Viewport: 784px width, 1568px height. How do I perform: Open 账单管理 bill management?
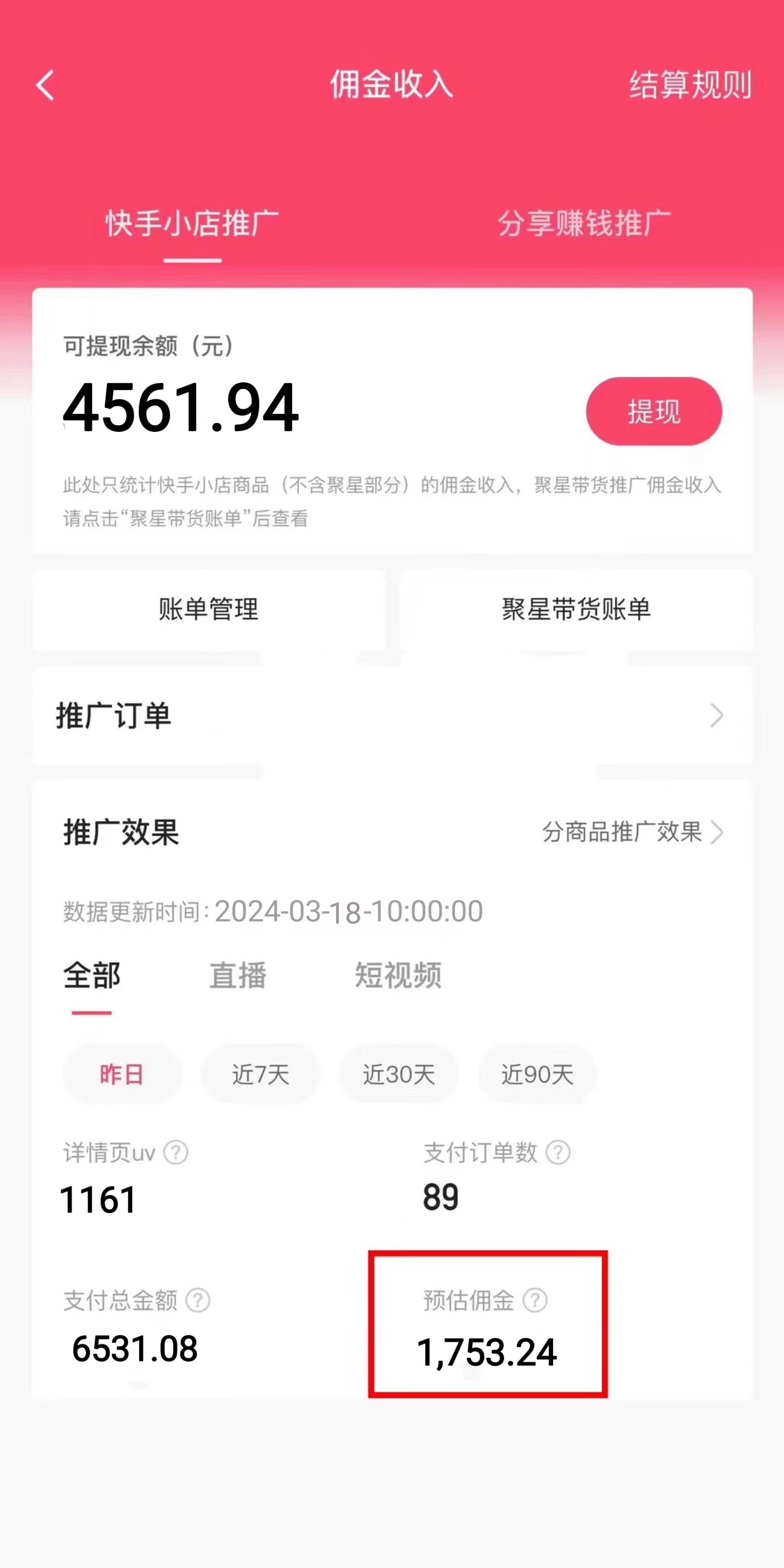pos(208,609)
